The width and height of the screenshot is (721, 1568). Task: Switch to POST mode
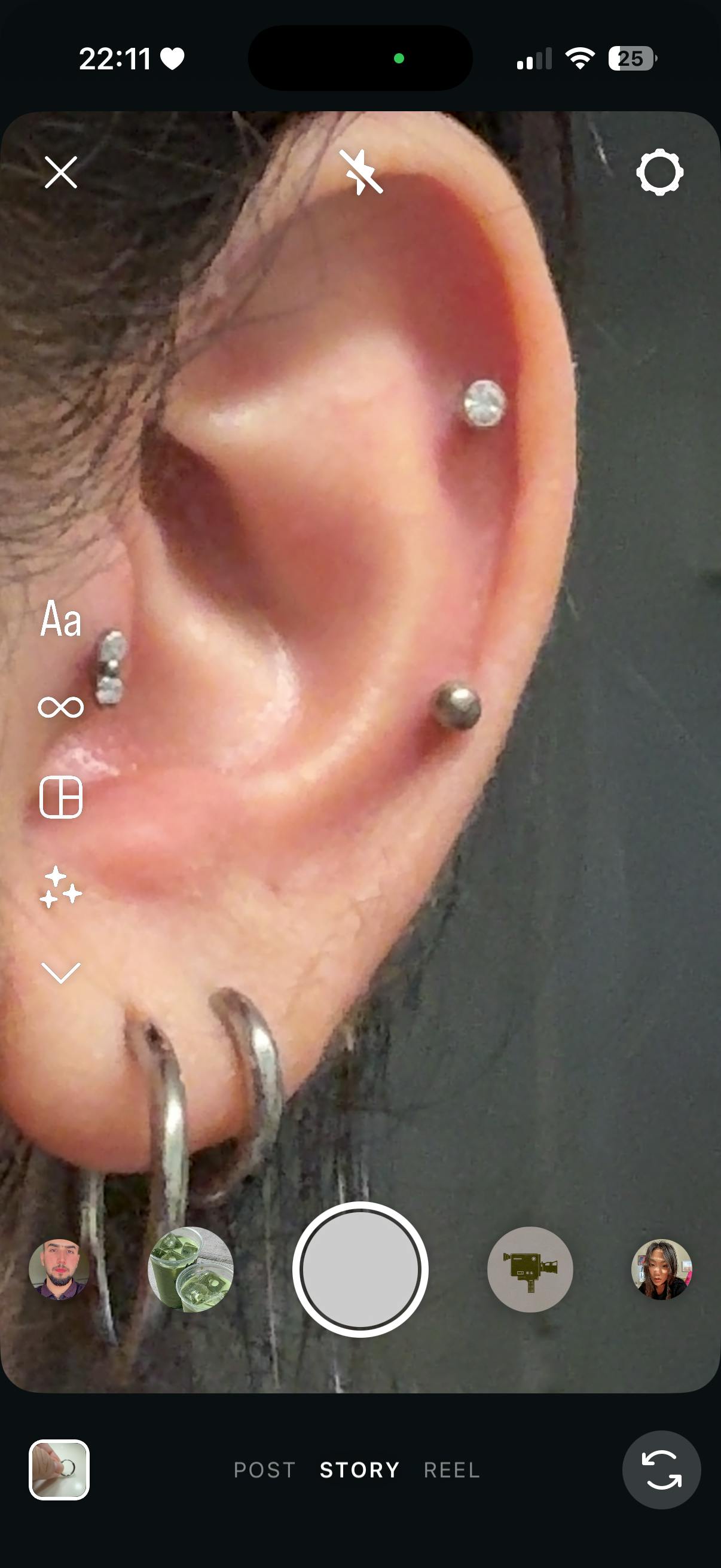click(x=265, y=1470)
